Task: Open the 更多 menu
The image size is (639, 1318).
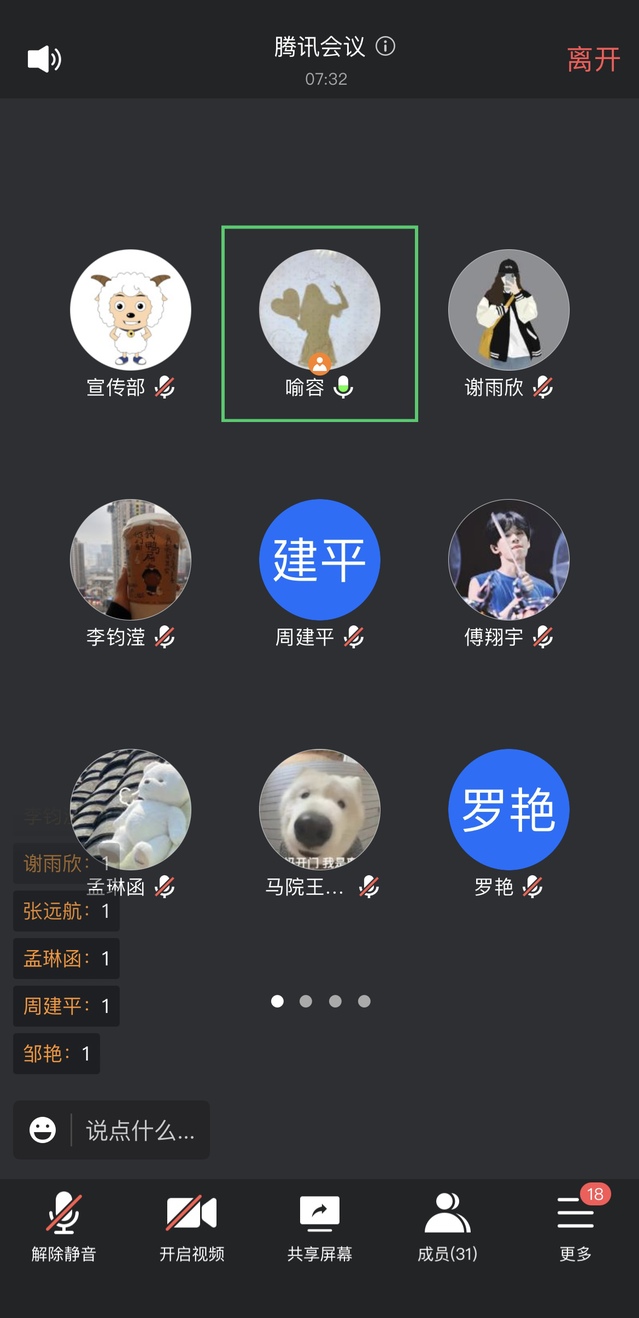Action: (x=576, y=1226)
